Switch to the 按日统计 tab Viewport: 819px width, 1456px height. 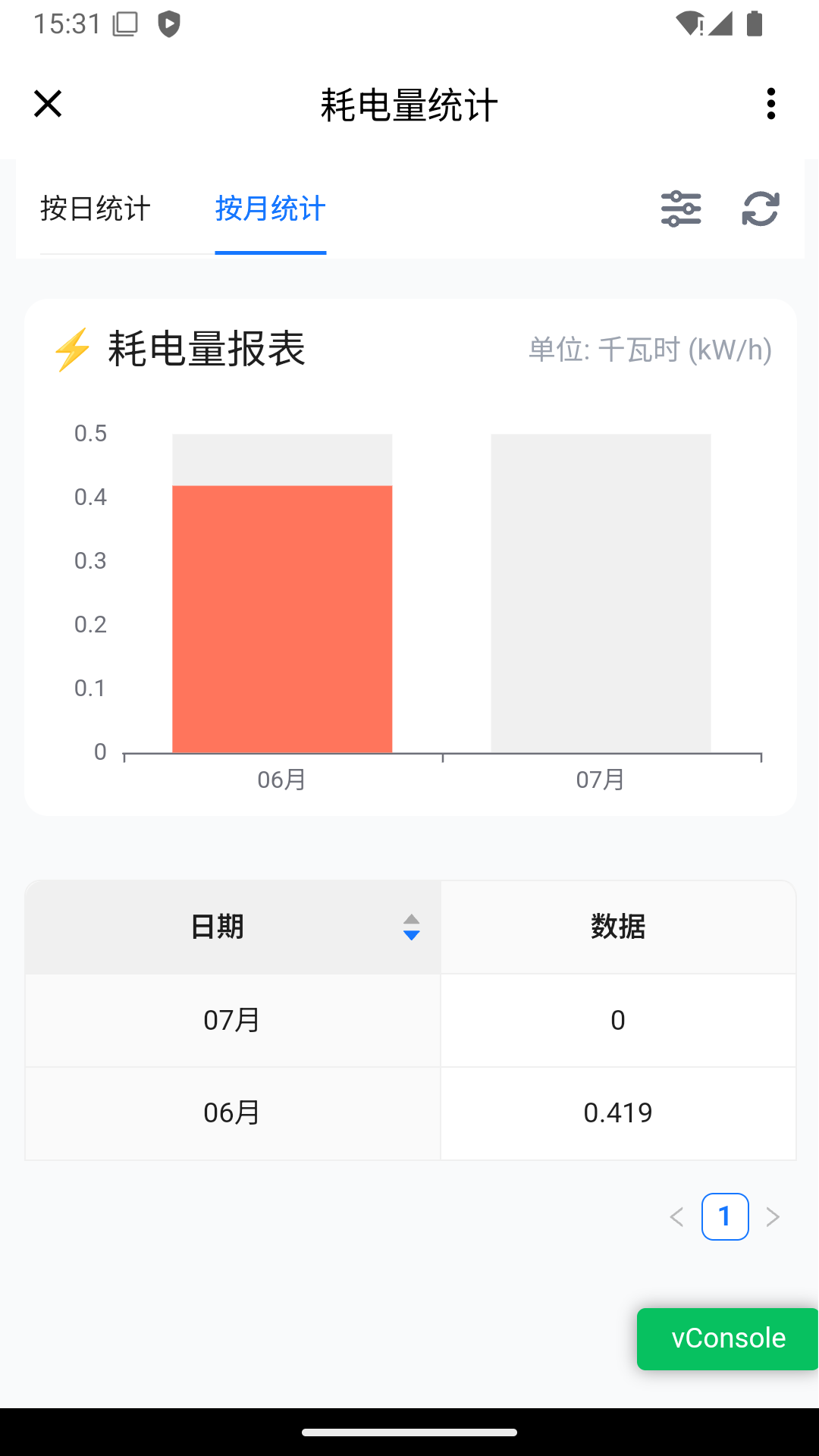(96, 209)
